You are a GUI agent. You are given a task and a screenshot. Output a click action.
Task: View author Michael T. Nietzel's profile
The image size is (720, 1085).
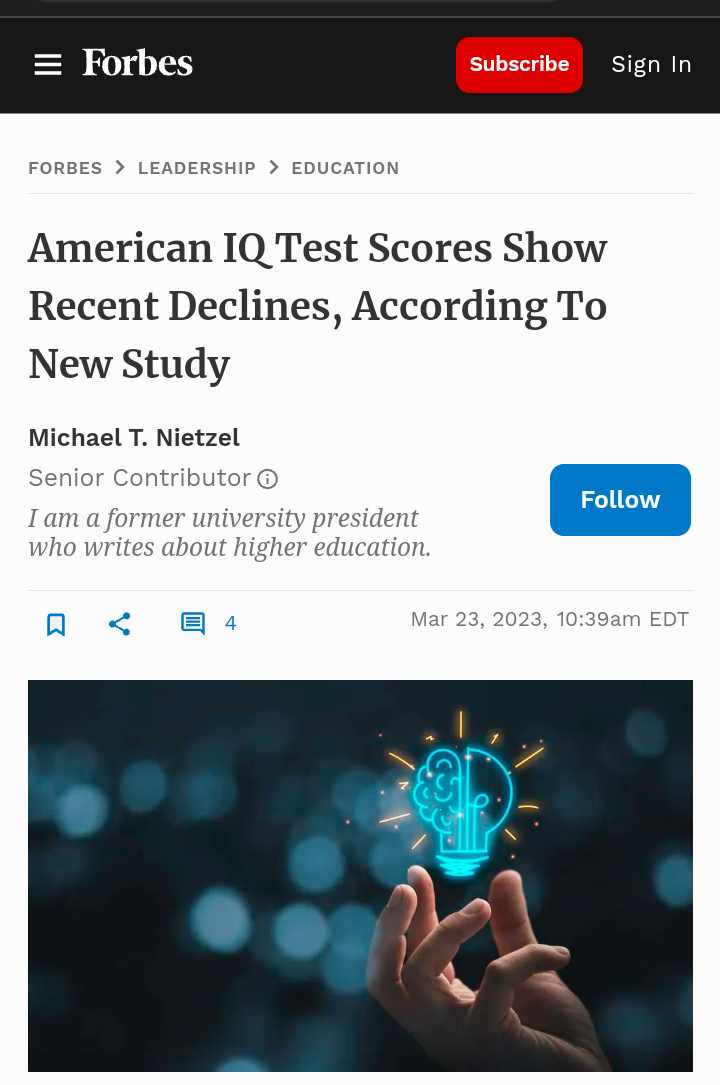pyautogui.click(x=134, y=438)
